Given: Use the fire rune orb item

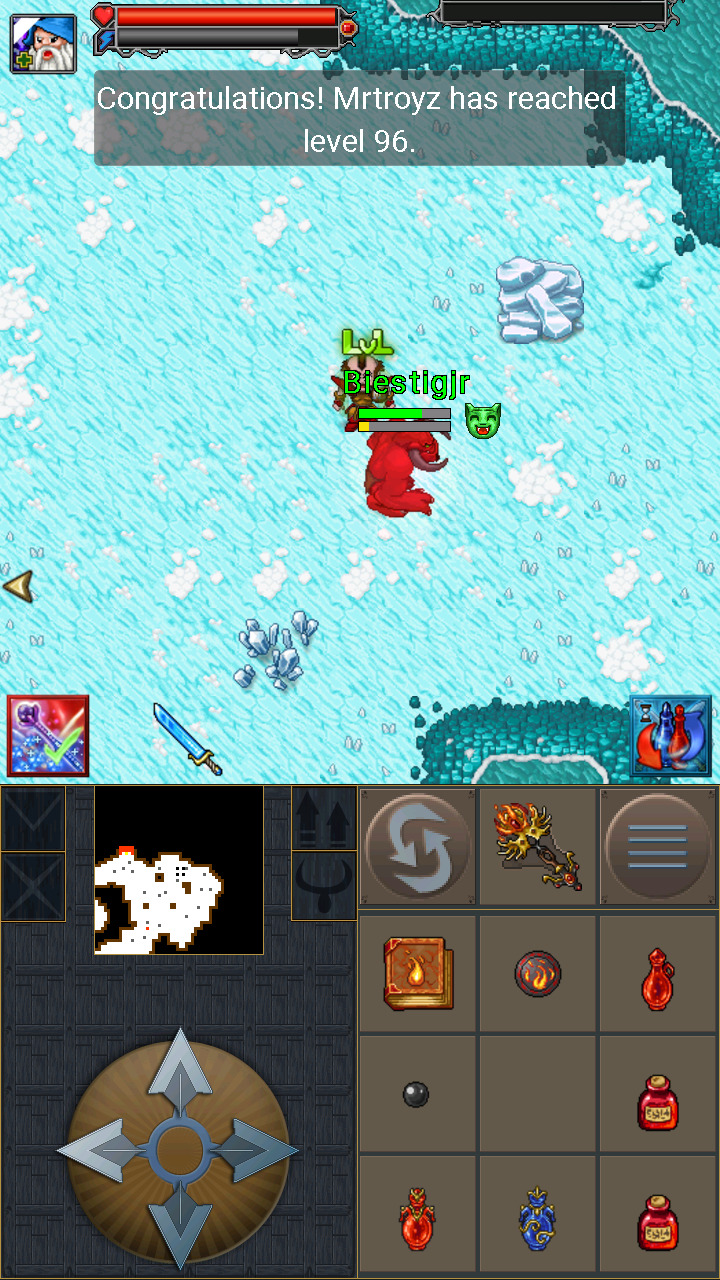Looking at the screenshot, I should (538, 972).
